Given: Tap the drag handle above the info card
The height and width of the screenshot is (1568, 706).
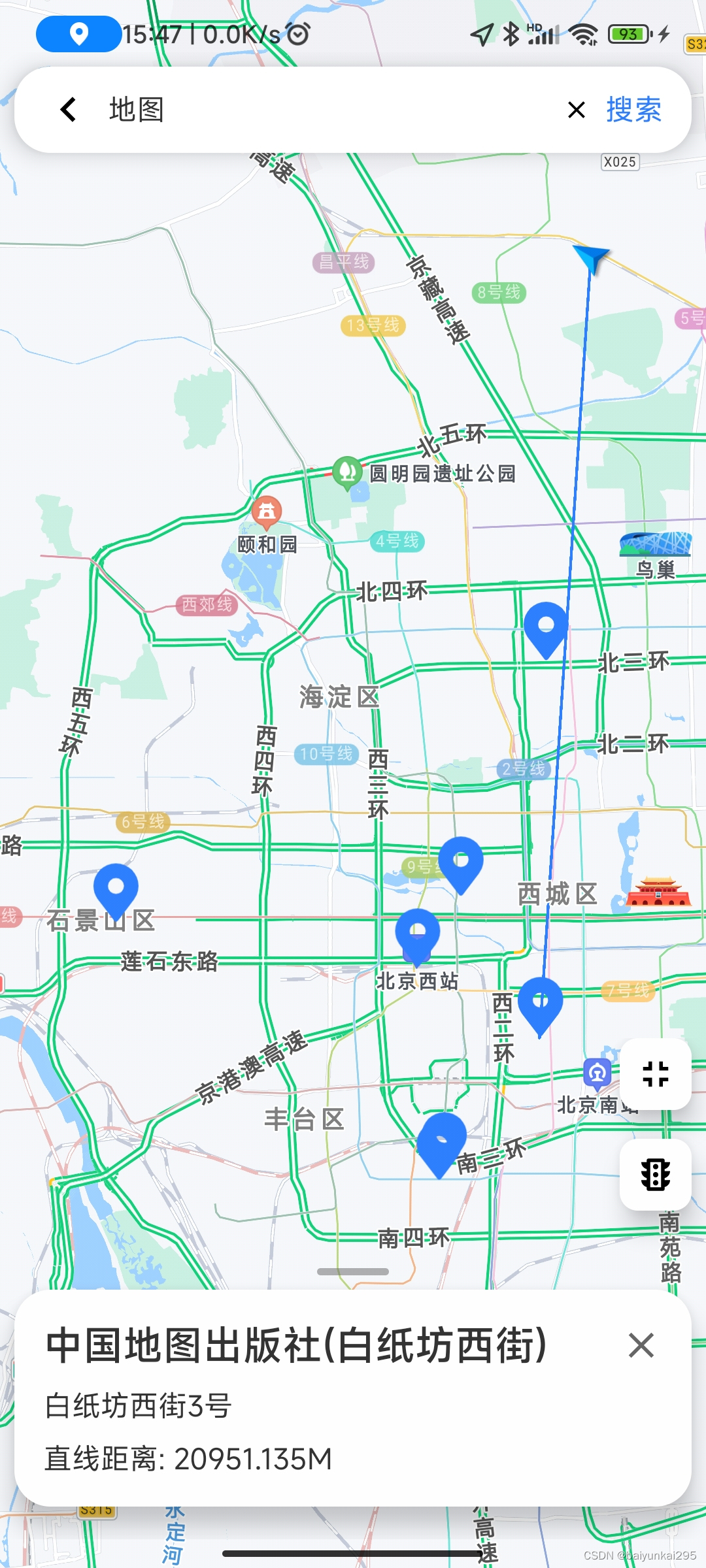Looking at the screenshot, I should pyautogui.click(x=353, y=1271).
